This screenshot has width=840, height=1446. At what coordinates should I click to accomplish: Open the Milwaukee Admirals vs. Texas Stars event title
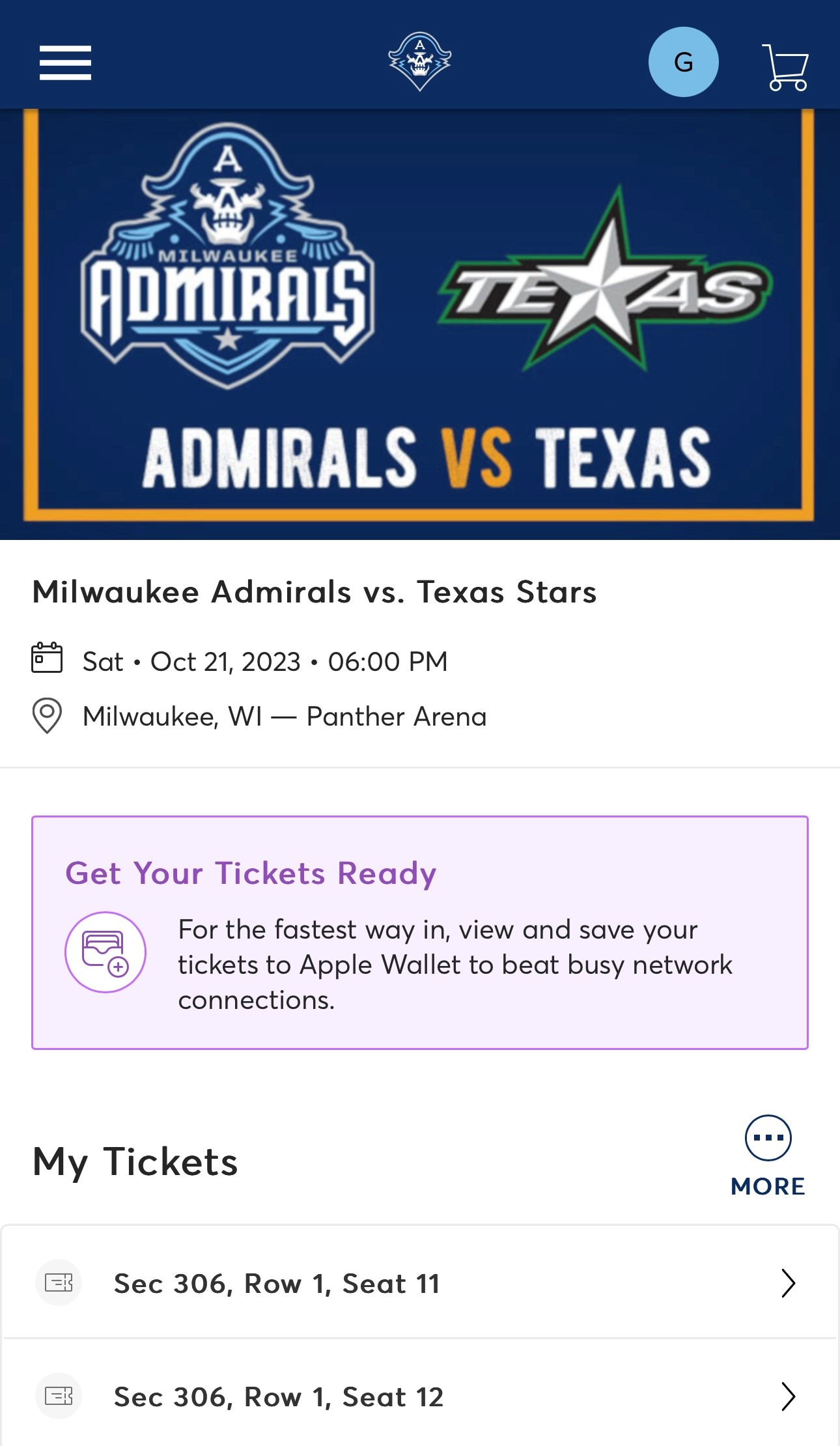point(315,591)
